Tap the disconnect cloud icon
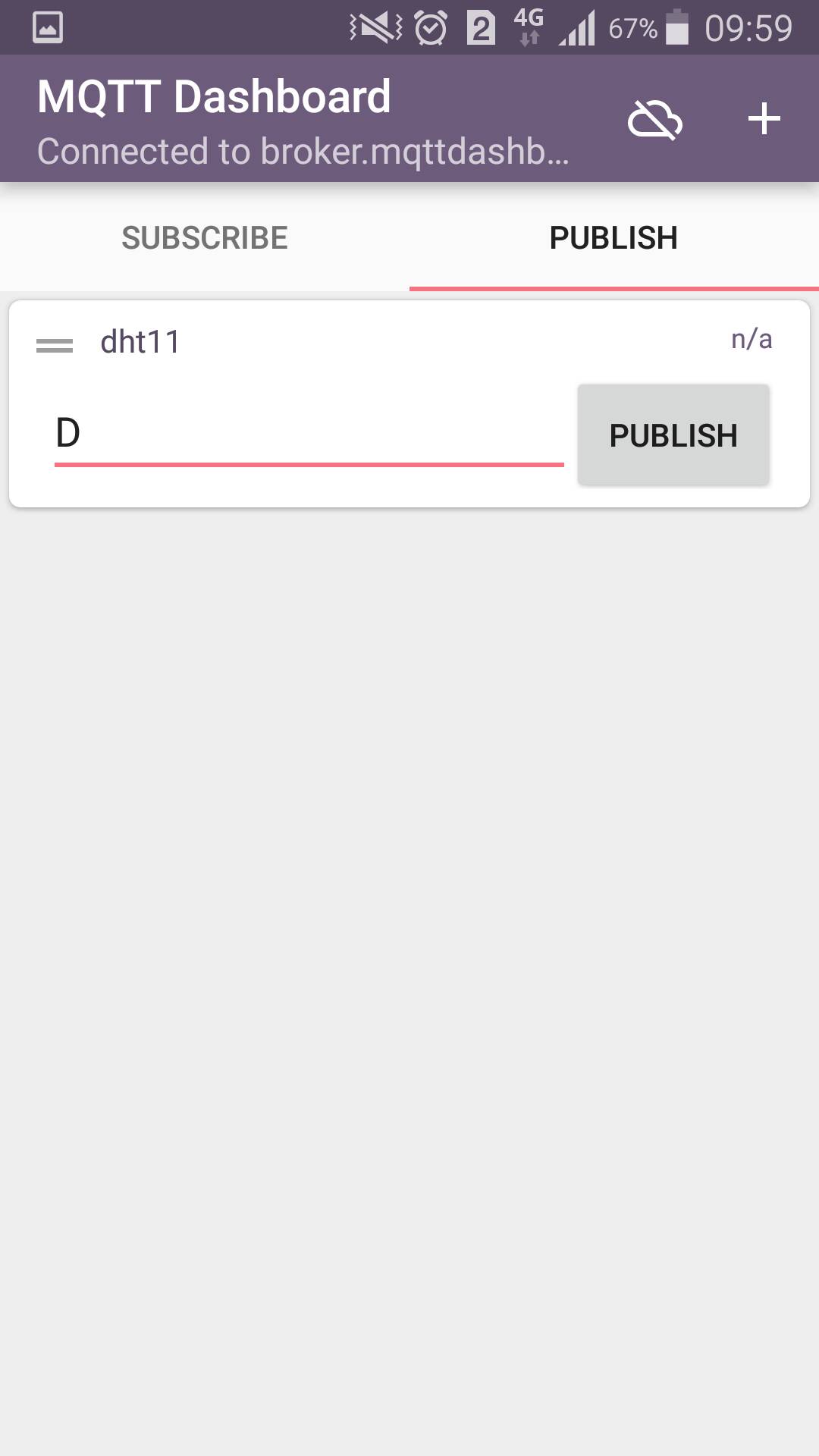 coord(655,120)
